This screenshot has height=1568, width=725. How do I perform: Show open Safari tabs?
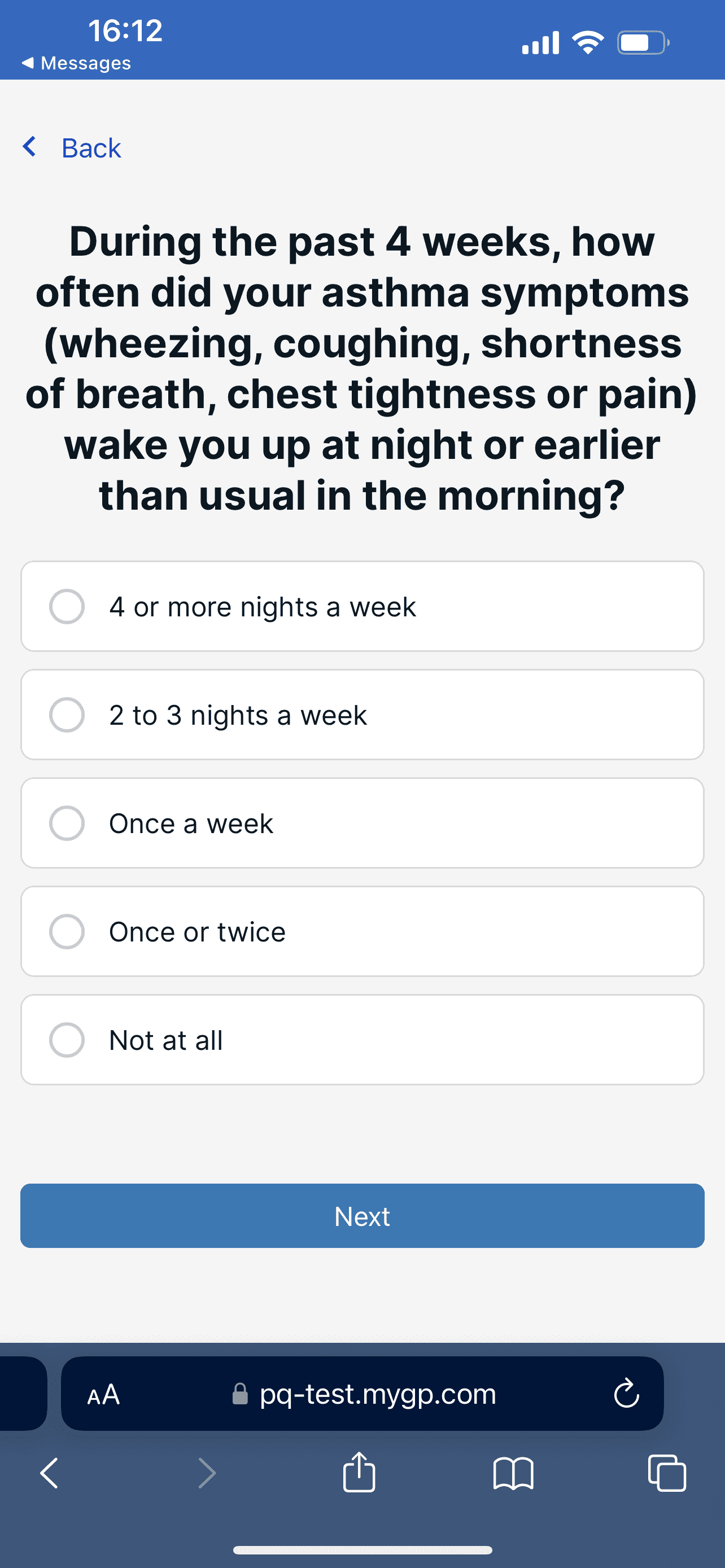click(x=667, y=1473)
